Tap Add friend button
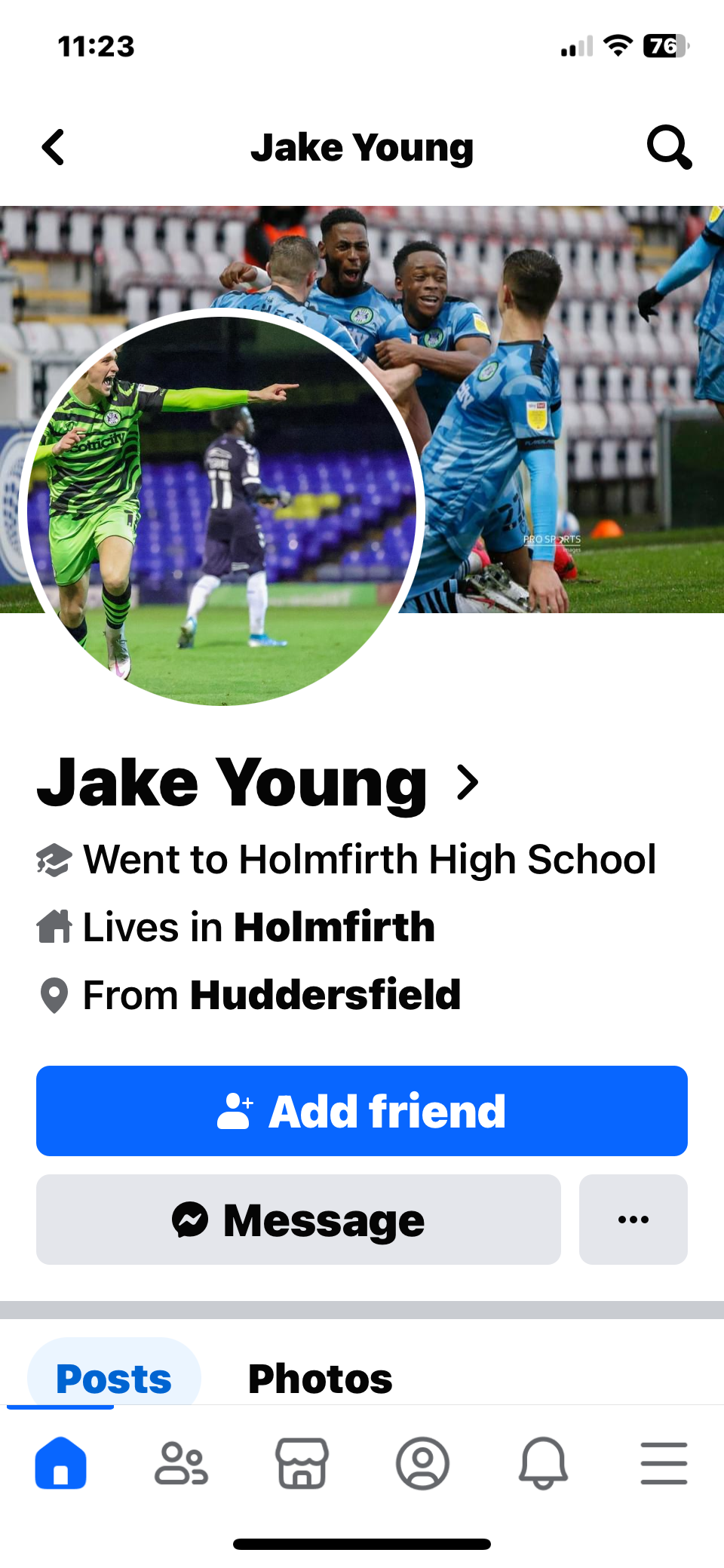 pos(362,1111)
